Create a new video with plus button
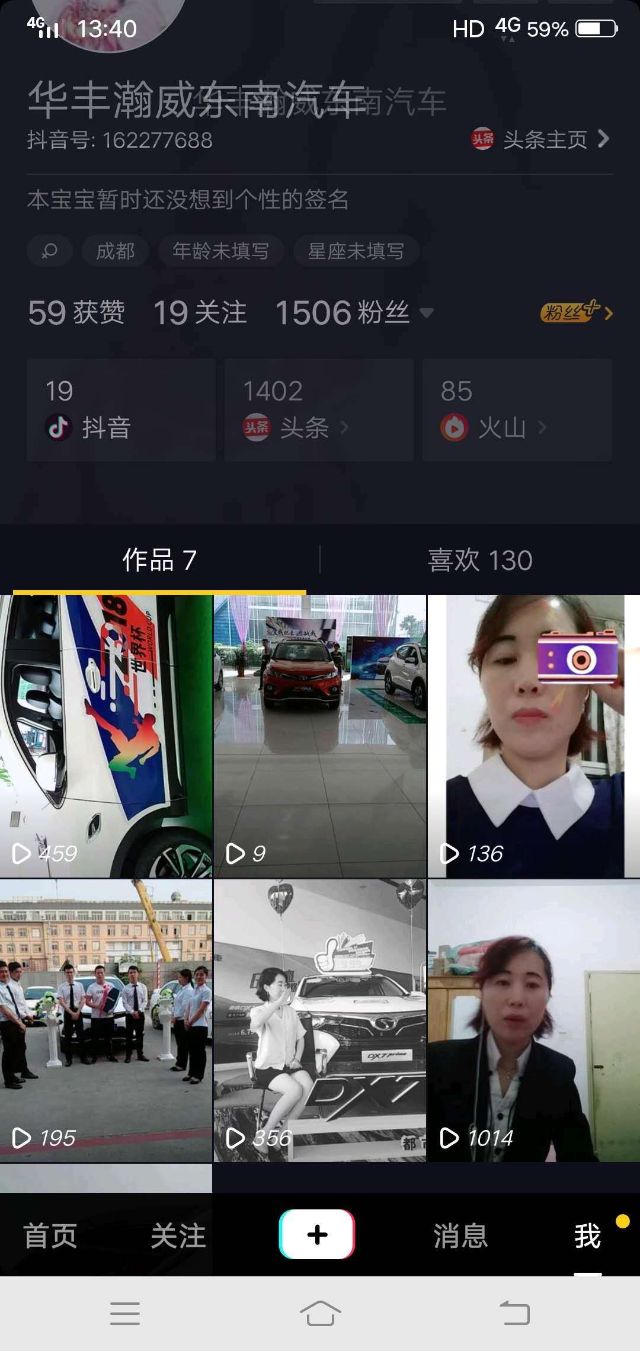Image resolution: width=640 pixels, height=1351 pixels. click(x=317, y=1235)
